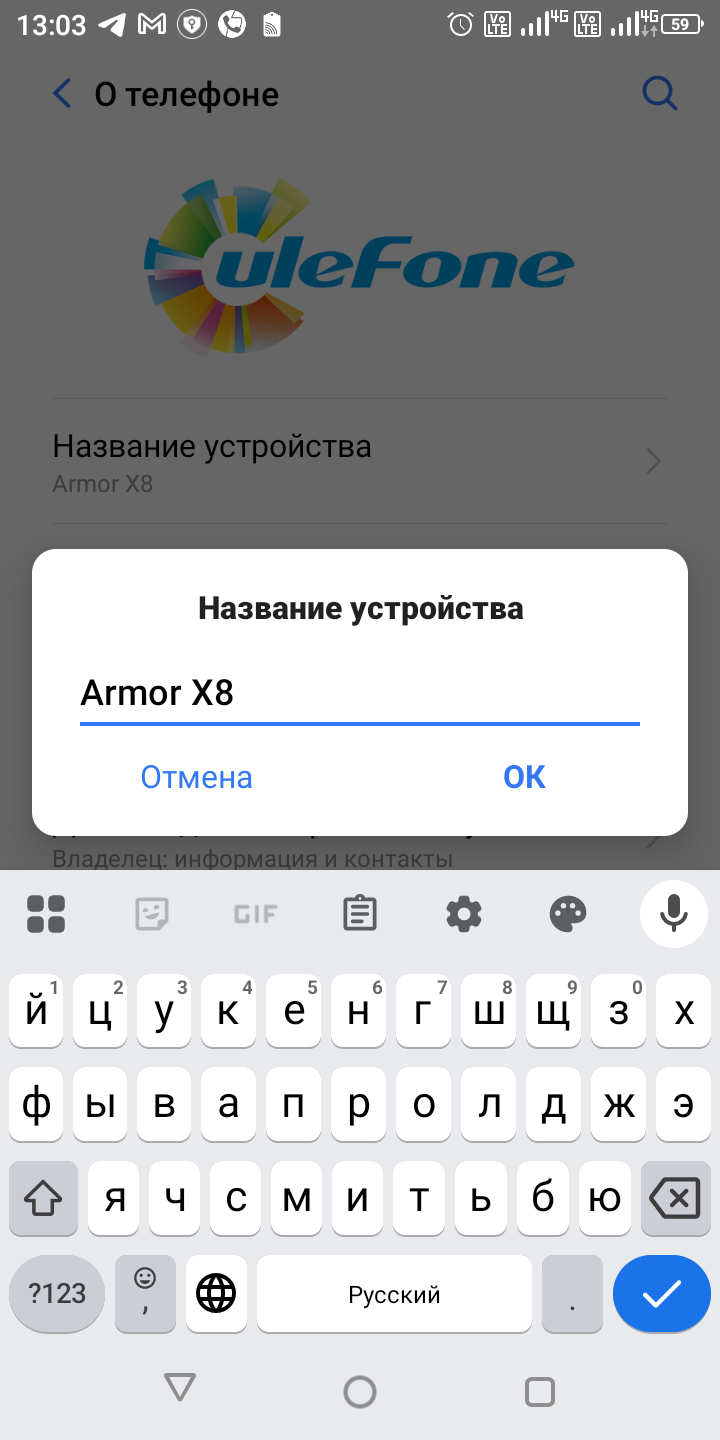Open the keyboard theme palette
Viewport: 720px width, 1440px height.
(568, 913)
